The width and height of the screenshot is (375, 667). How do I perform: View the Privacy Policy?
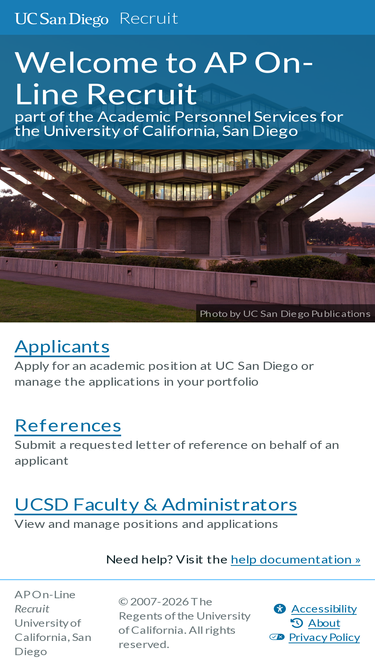[324, 637]
